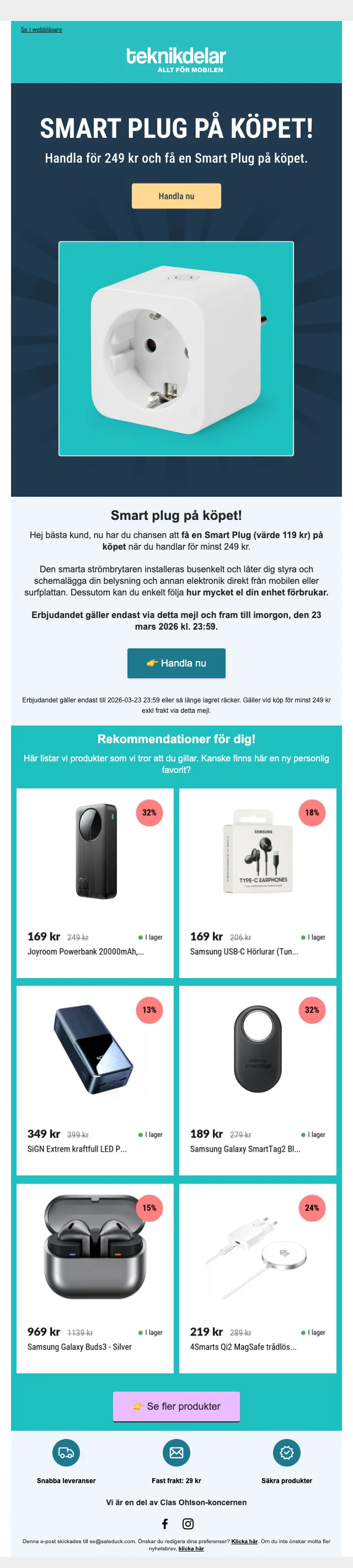This screenshot has height=1568, width=353.
Task: Open the 'Se i webbläsare' link
Action: pos(41,29)
